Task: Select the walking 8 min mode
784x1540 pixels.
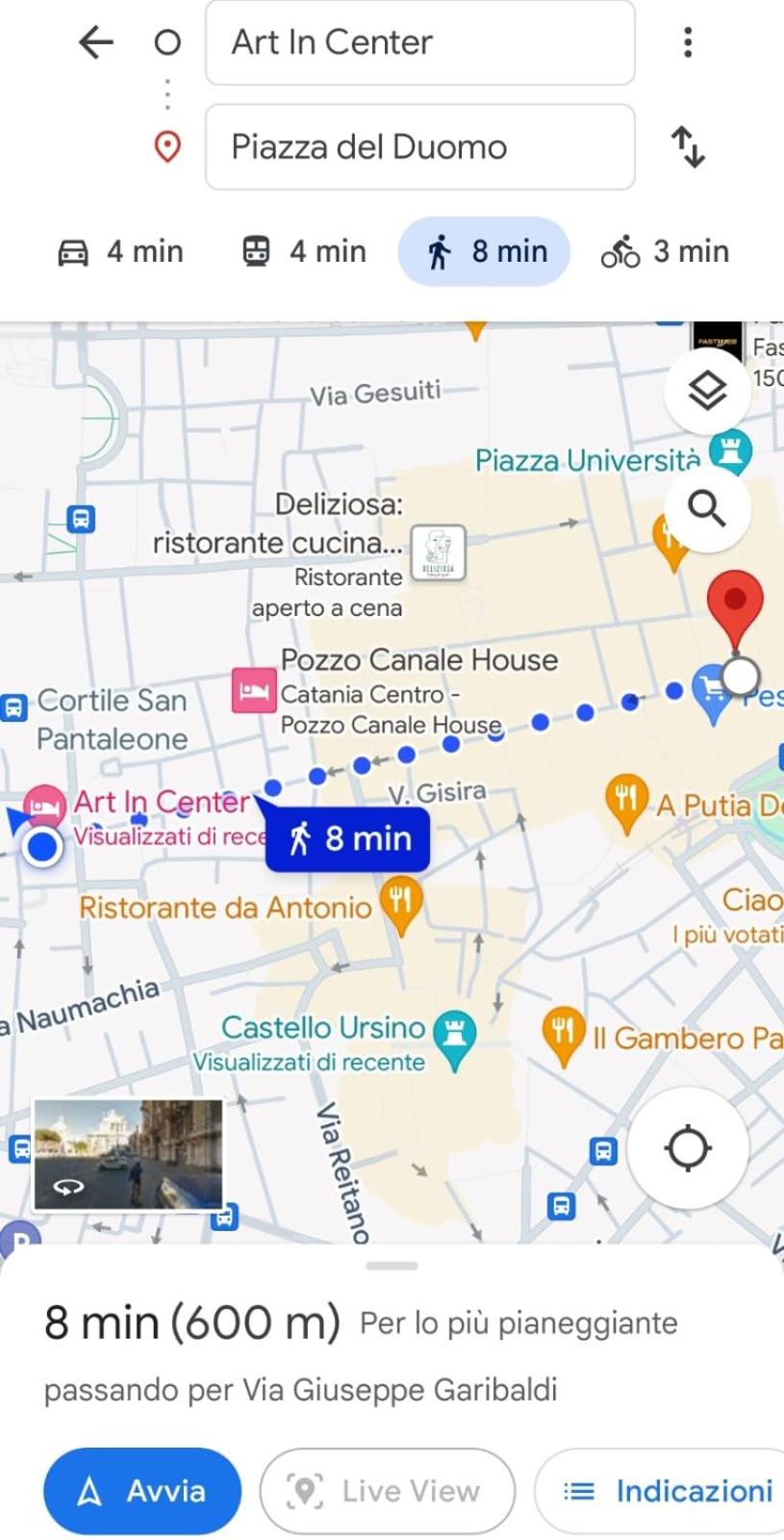Action: click(484, 252)
